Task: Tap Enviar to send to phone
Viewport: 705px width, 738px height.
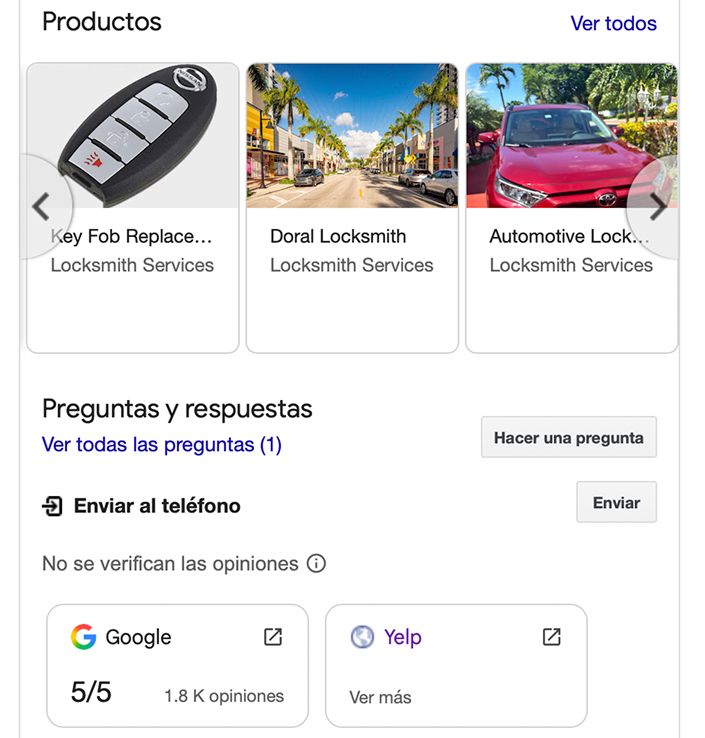Action: point(616,502)
